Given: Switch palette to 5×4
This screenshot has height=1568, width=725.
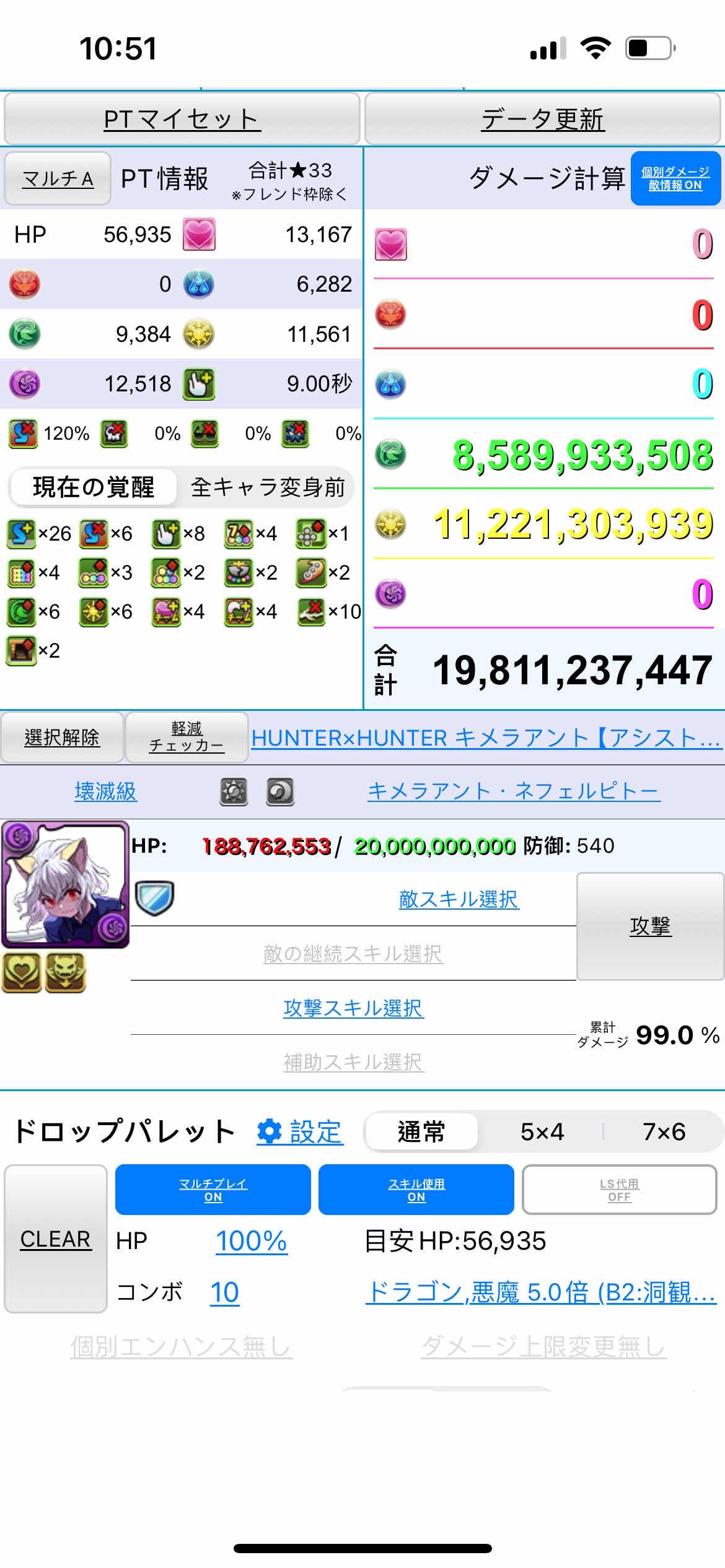Looking at the screenshot, I should pyautogui.click(x=542, y=1132).
